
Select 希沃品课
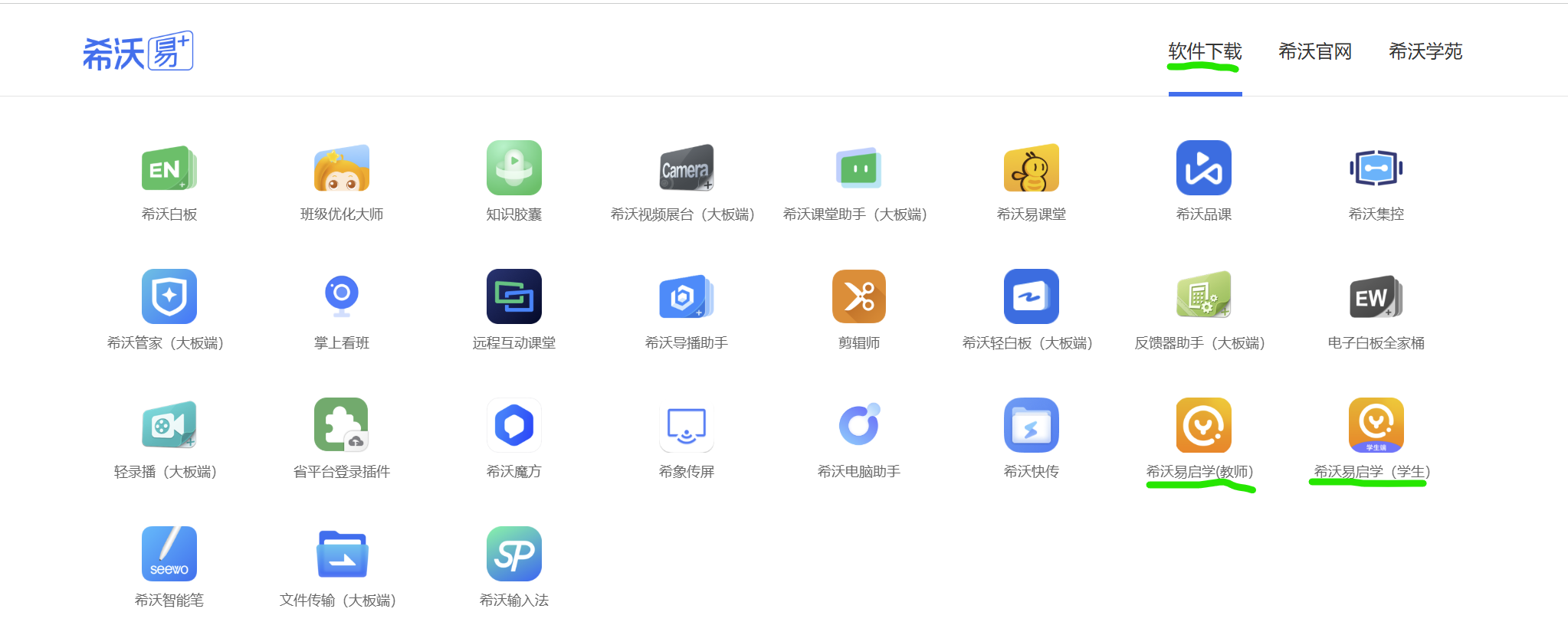point(1204,169)
